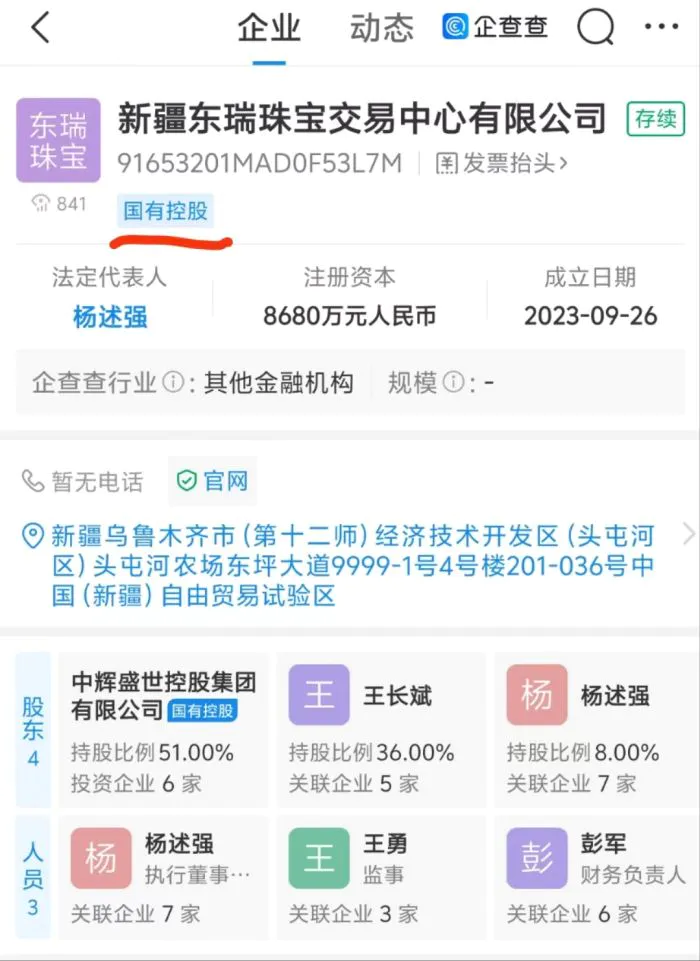The height and width of the screenshot is (961, 700).
Task: Open the search magnifier icon
Action: click(x=596, y=28)
